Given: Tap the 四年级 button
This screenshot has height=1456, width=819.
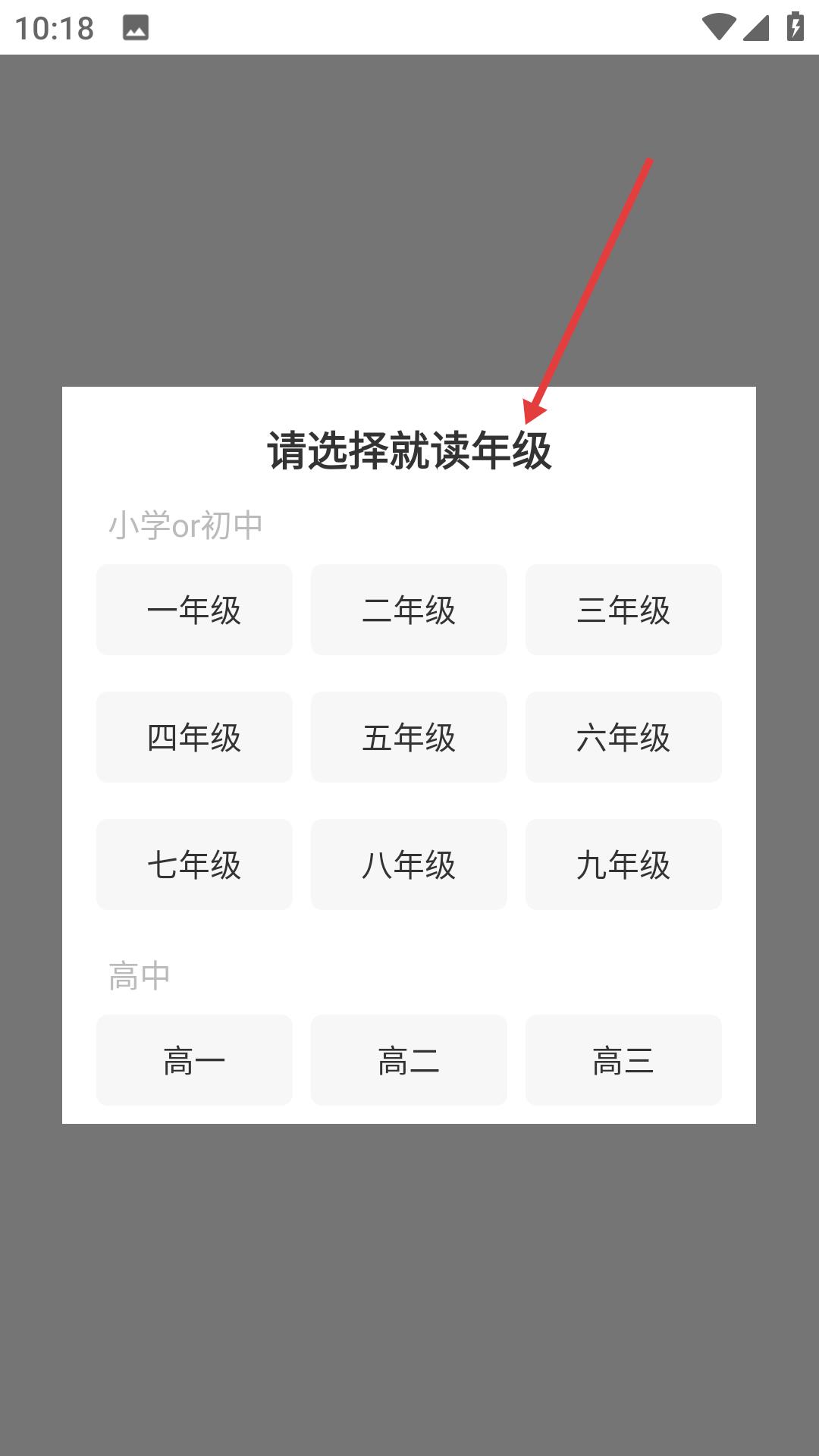Looking at the screenshot, I should [x=194, y=737].
